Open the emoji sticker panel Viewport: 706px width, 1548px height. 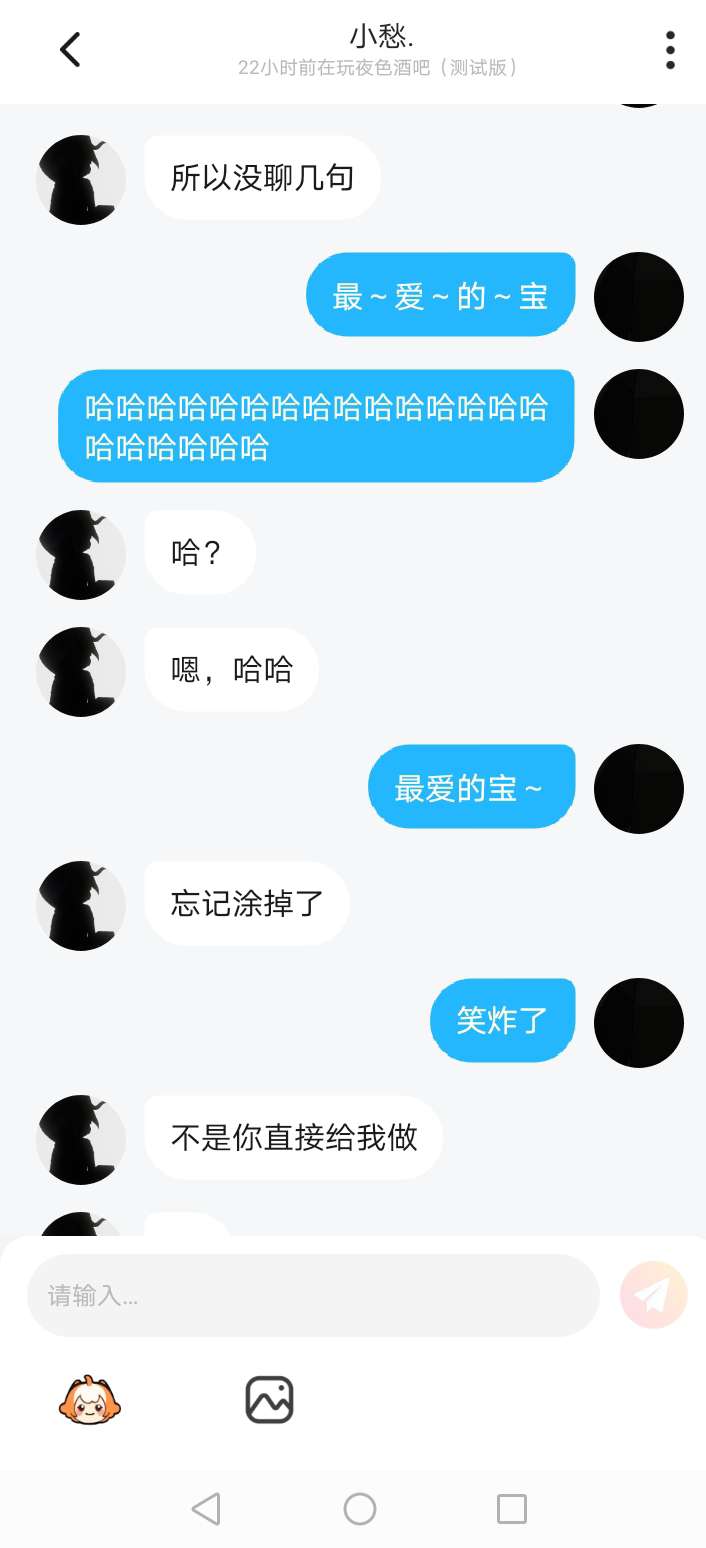pos(90,1400)
